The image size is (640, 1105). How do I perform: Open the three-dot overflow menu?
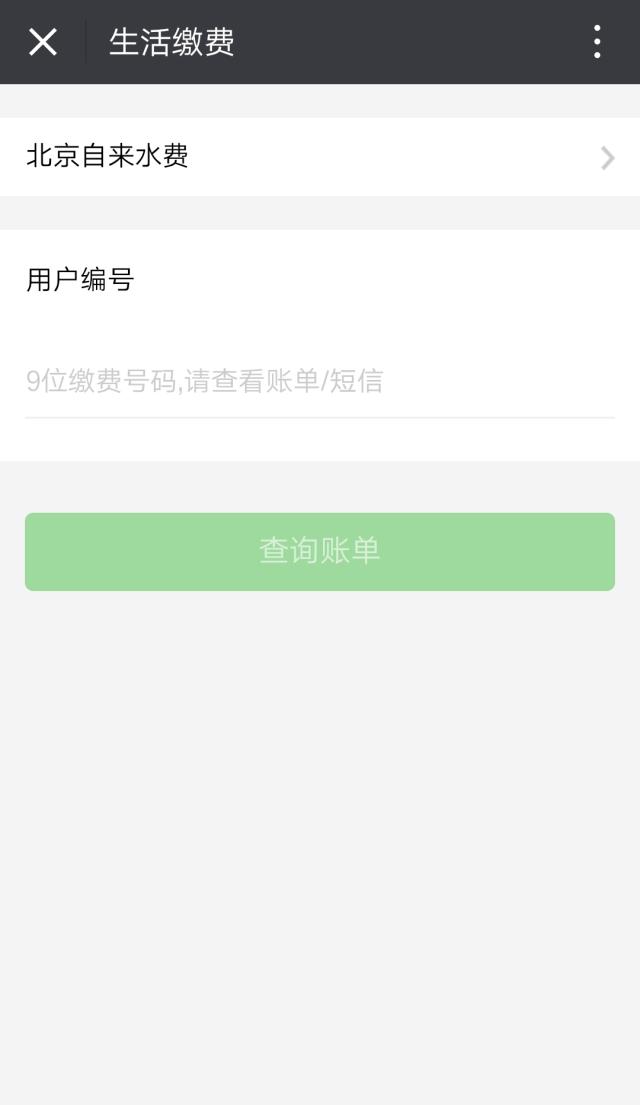click(x=597, y=42)
